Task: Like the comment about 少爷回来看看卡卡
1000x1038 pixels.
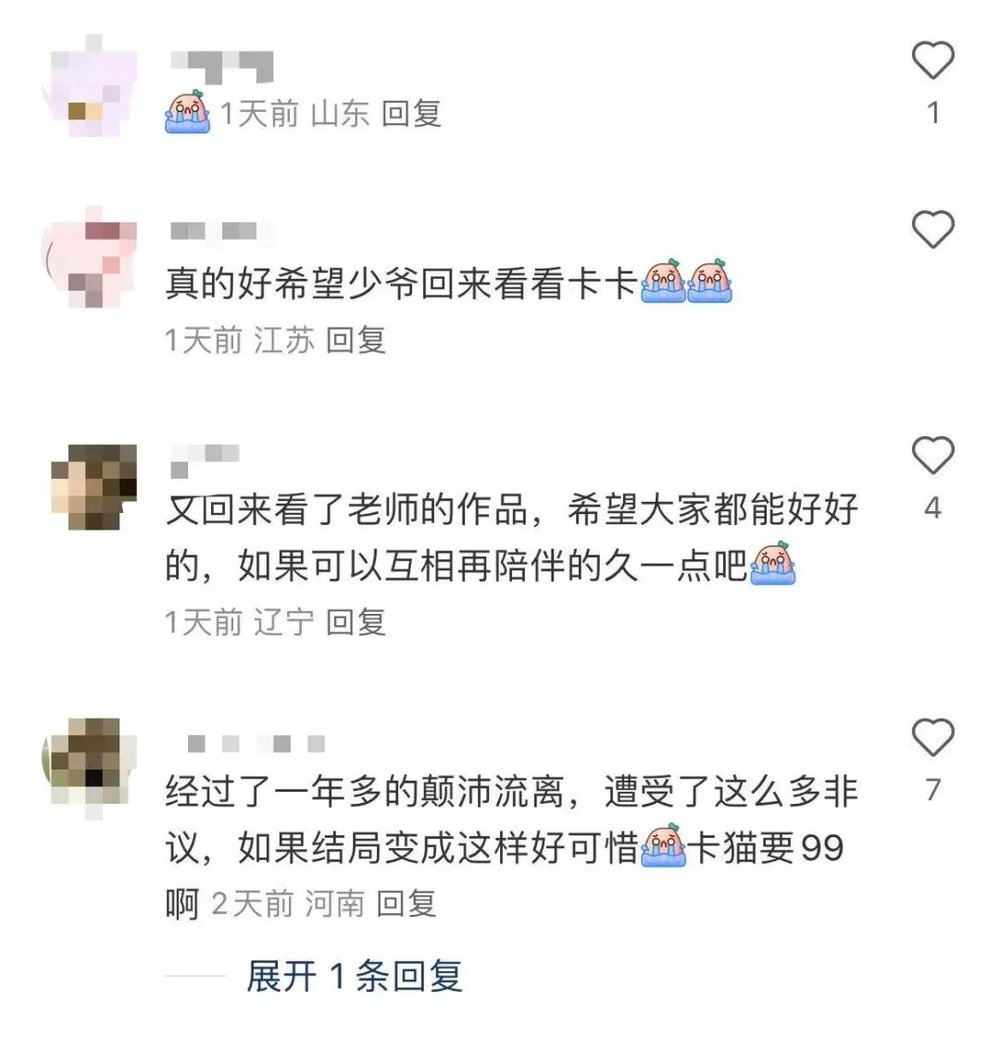Action: pos(933,230)
